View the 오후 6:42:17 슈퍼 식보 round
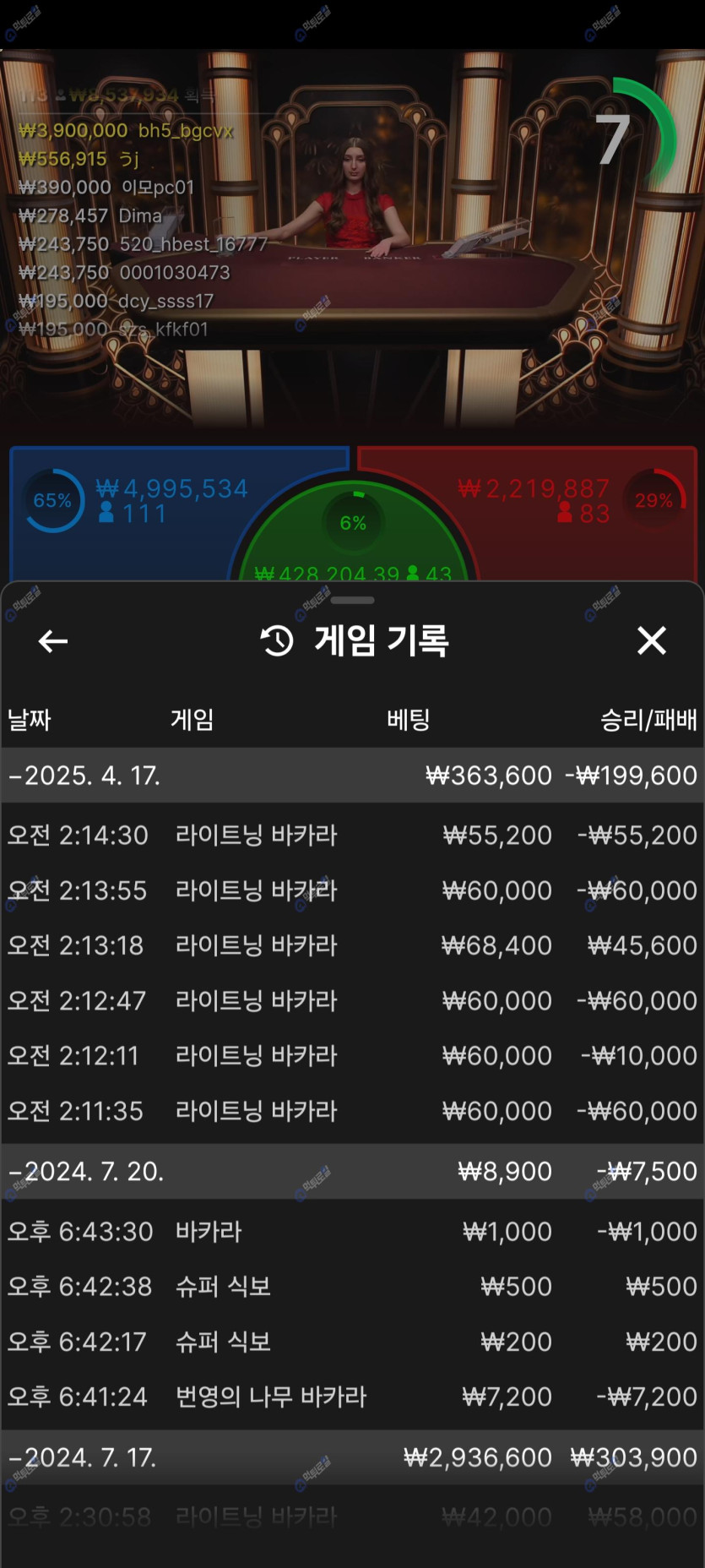Viewport: 705px width, 1568px height. (352, 1342)
